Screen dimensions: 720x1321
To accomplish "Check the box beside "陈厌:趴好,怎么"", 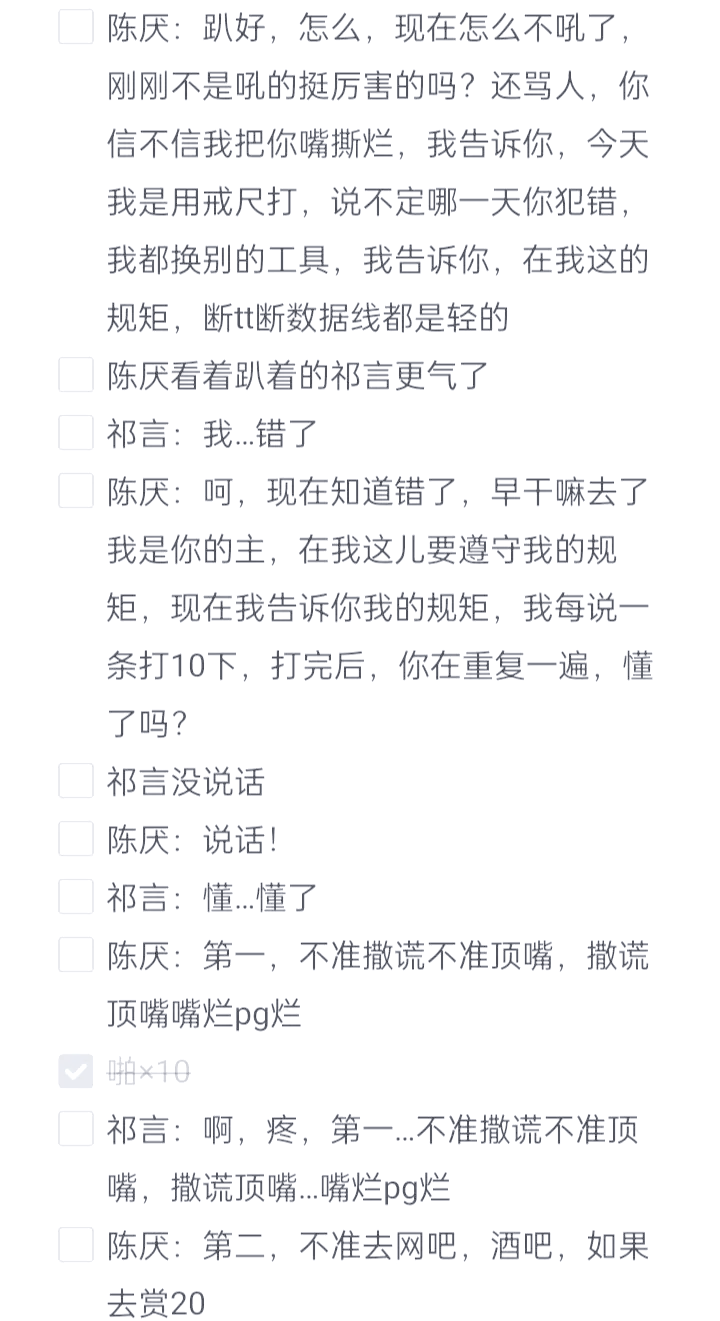I will 76,27.
